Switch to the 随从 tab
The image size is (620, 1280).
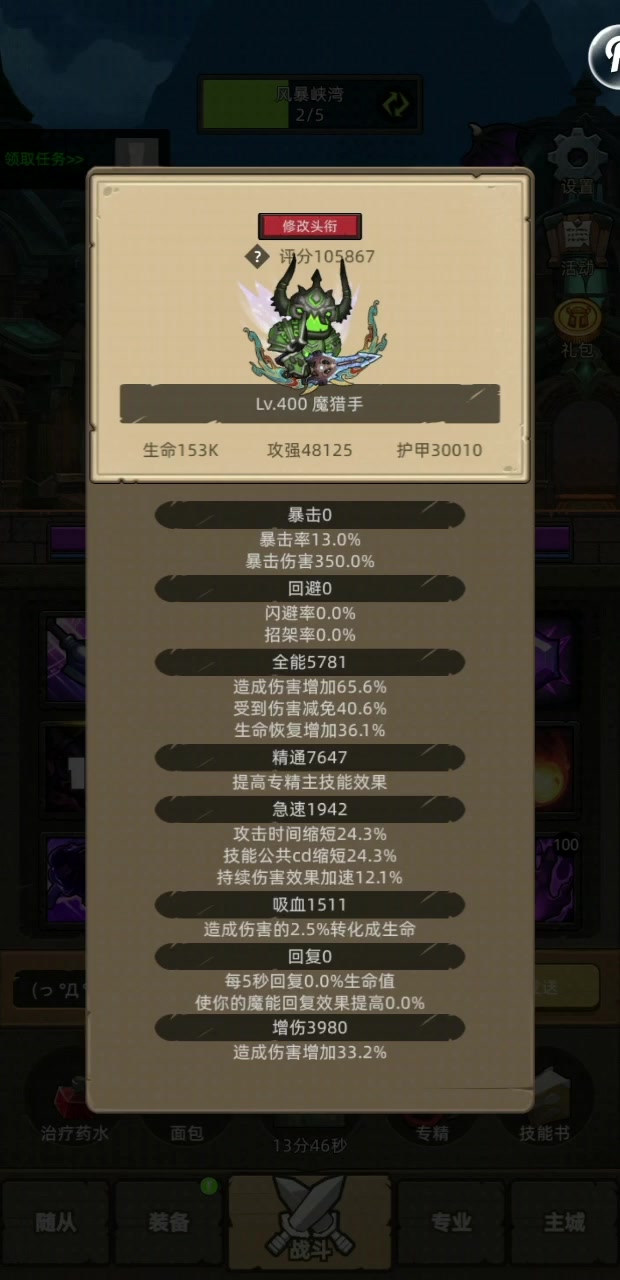click(x=55, y=1221)
